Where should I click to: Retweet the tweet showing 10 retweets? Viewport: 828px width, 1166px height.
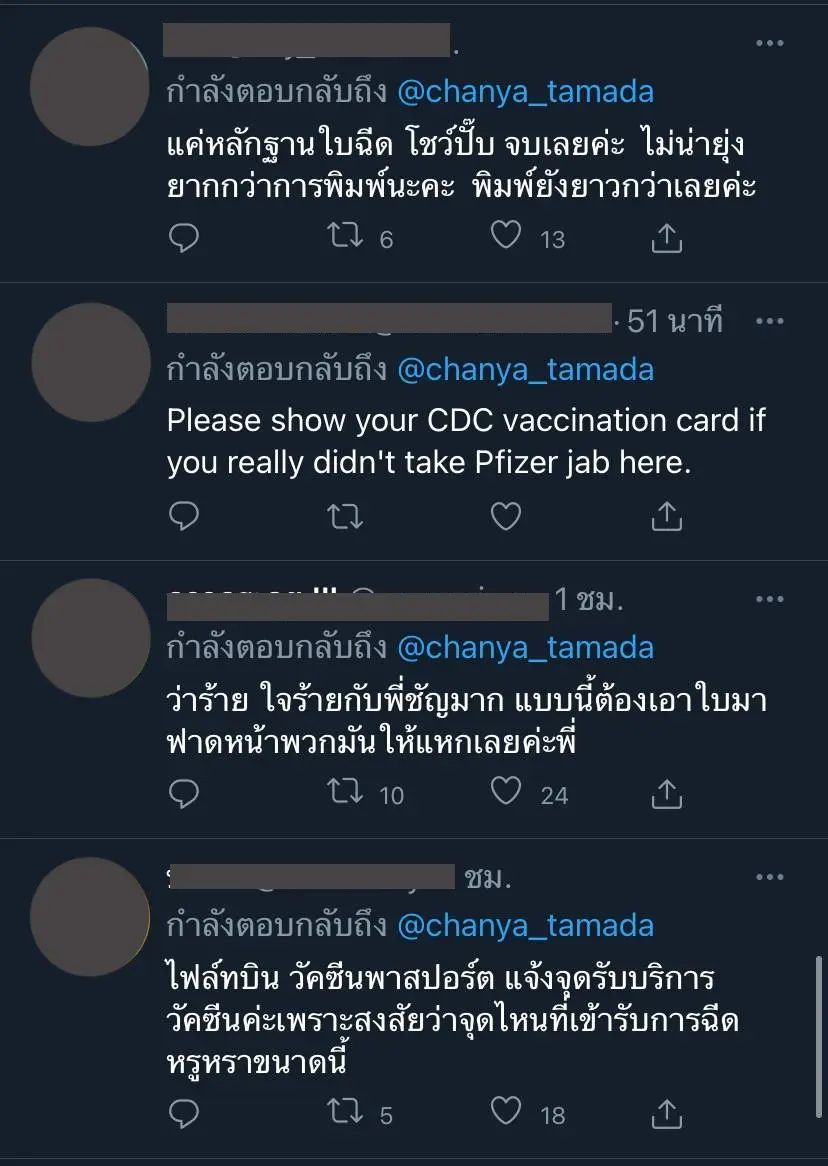(x=346, y=793)
